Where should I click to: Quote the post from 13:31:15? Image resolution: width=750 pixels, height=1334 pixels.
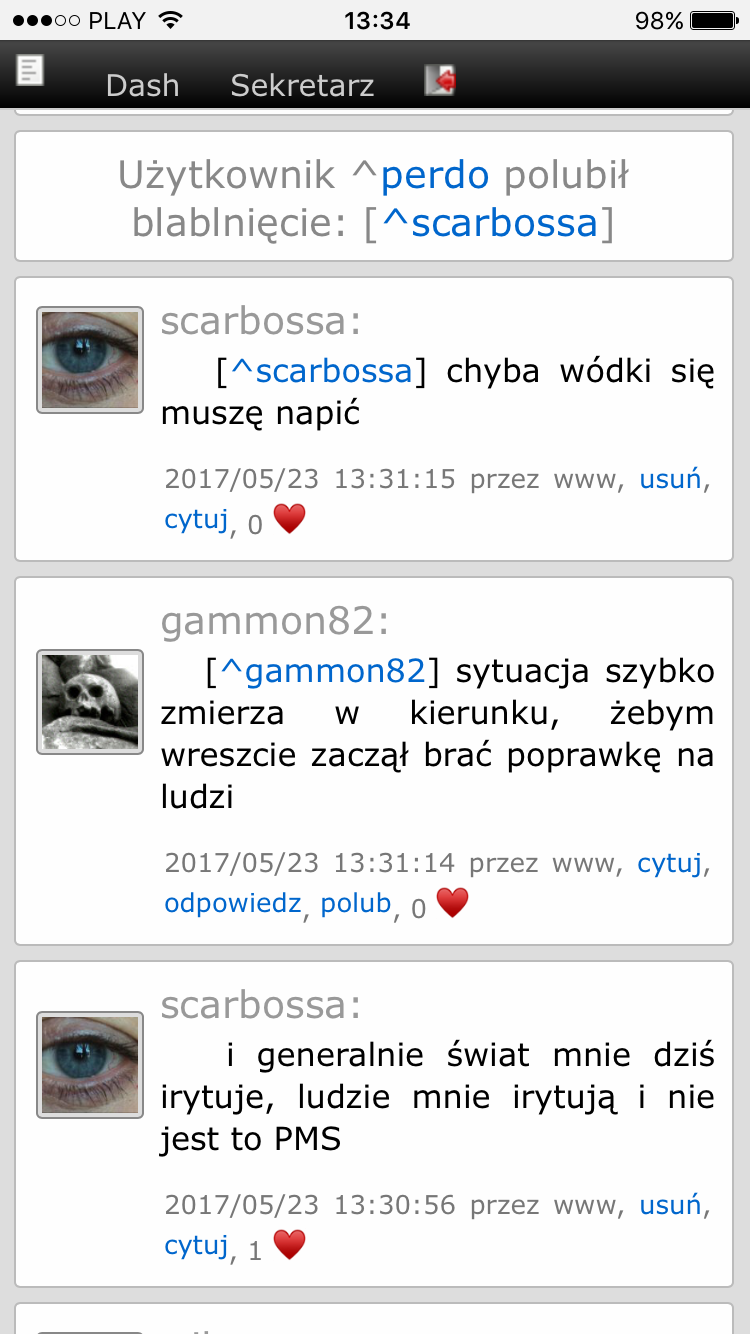coord(196,520)
